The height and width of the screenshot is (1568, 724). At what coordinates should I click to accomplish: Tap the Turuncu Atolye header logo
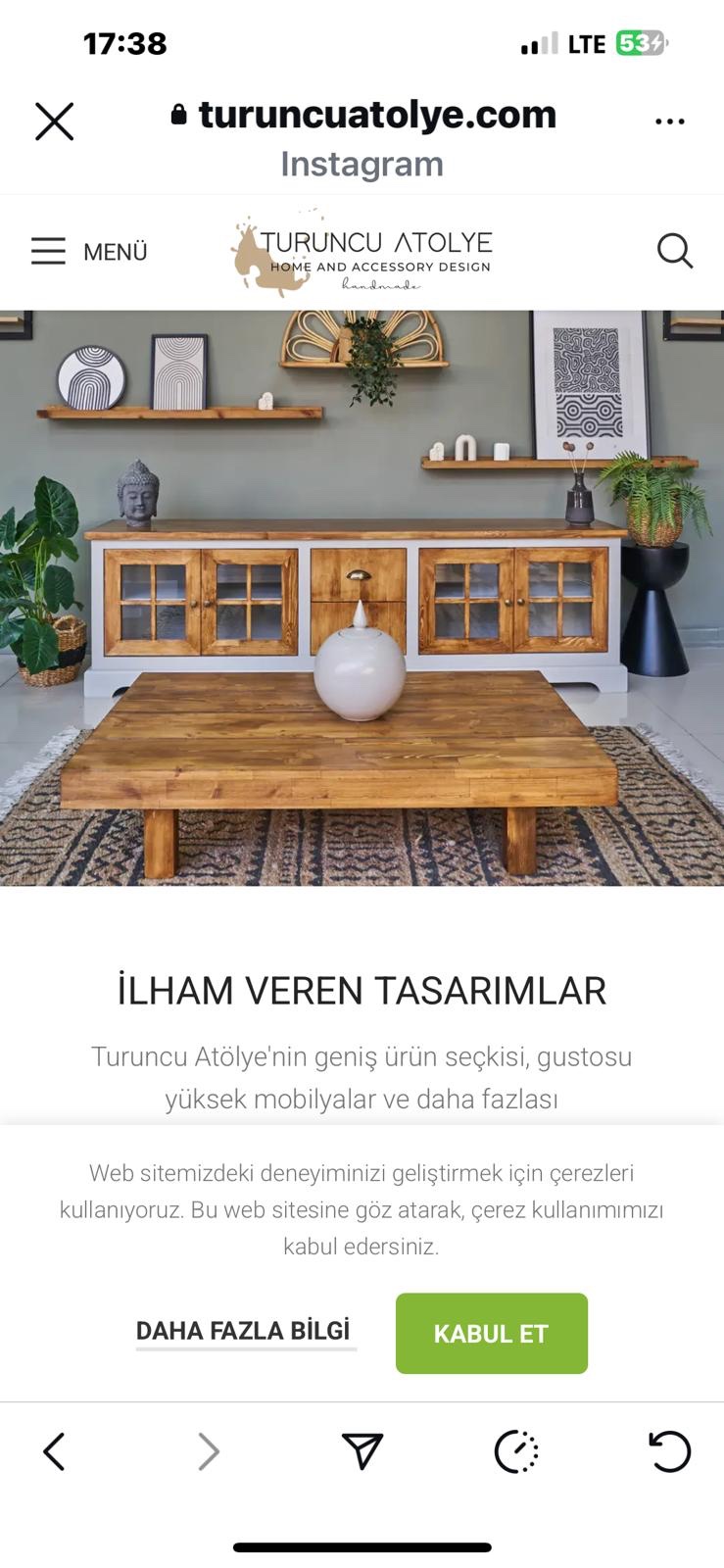point(362,254)
